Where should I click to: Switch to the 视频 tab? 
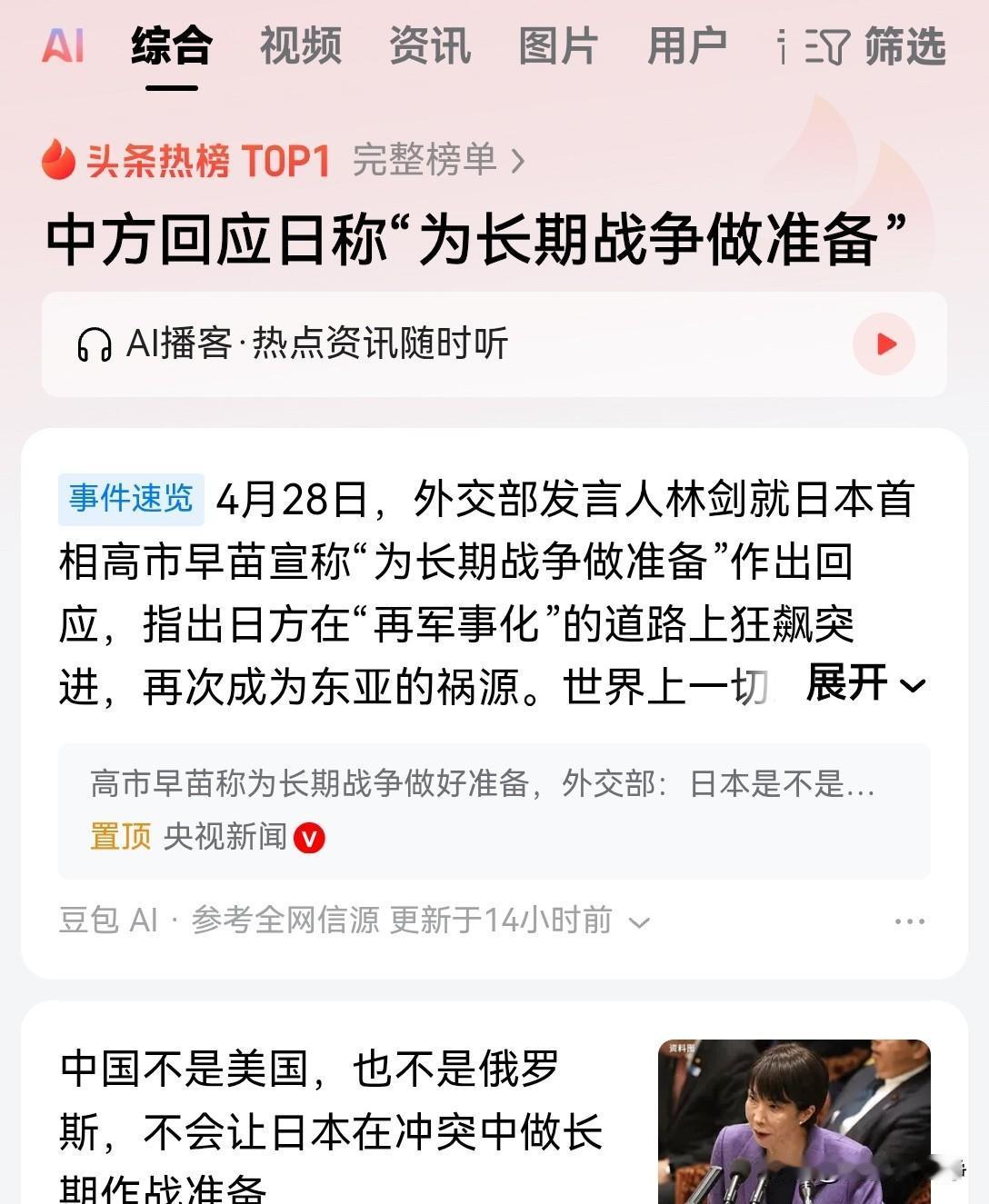coord(300,47)
